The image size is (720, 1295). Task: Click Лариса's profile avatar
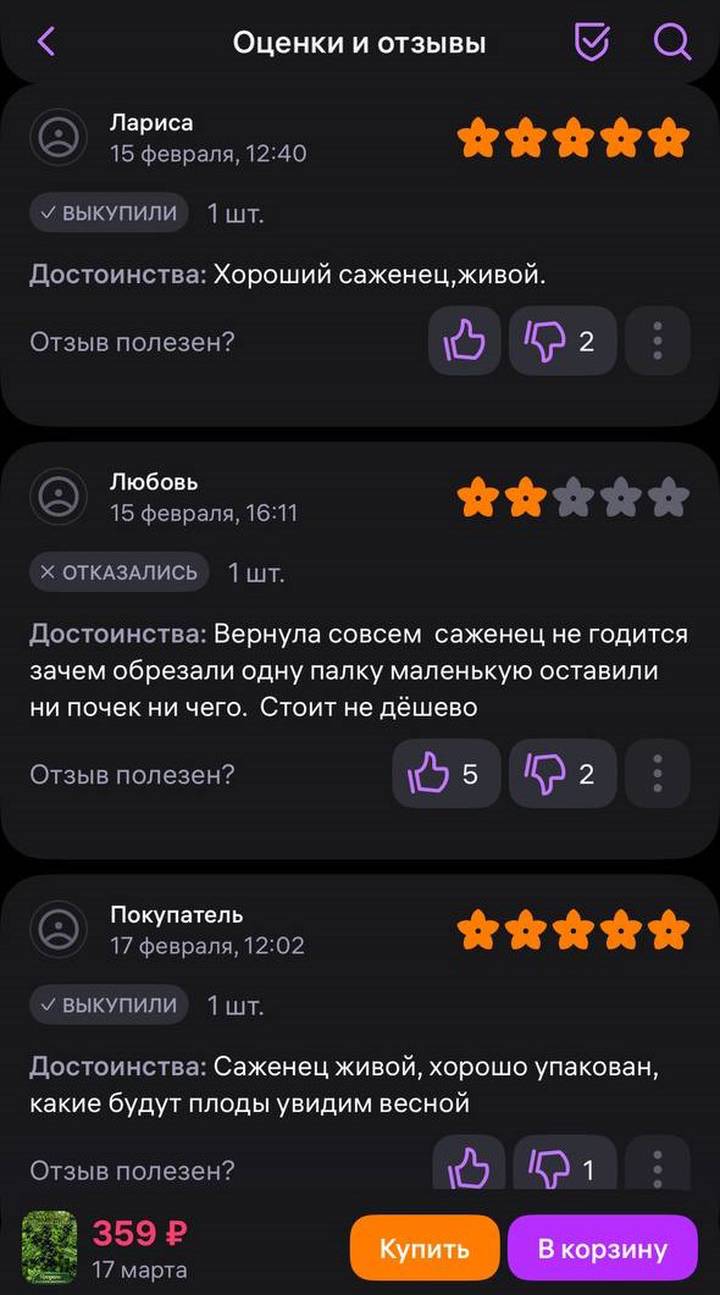click(x=58, y=137)
